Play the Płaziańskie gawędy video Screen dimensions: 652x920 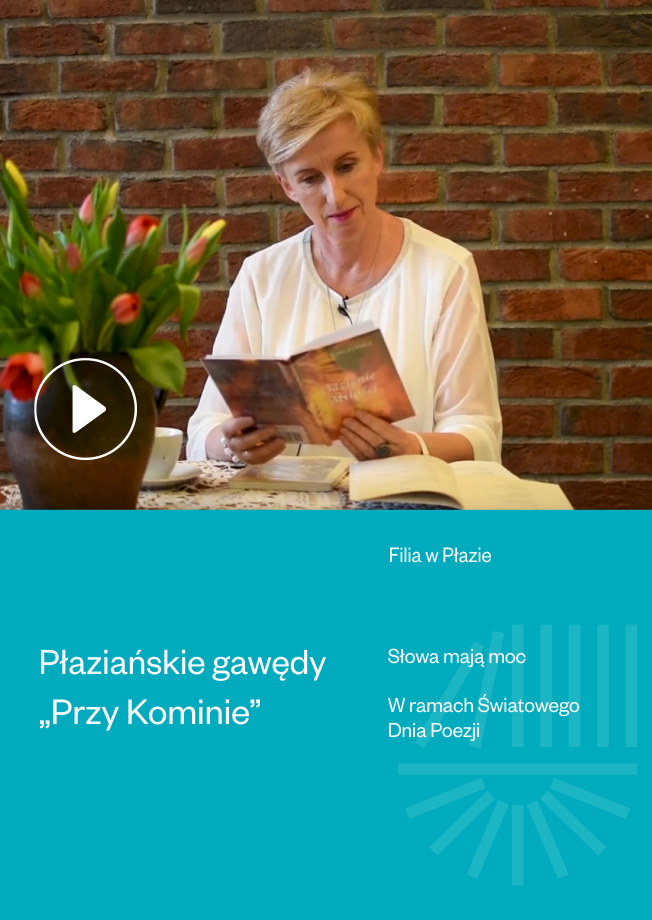(x=86, y=409)
